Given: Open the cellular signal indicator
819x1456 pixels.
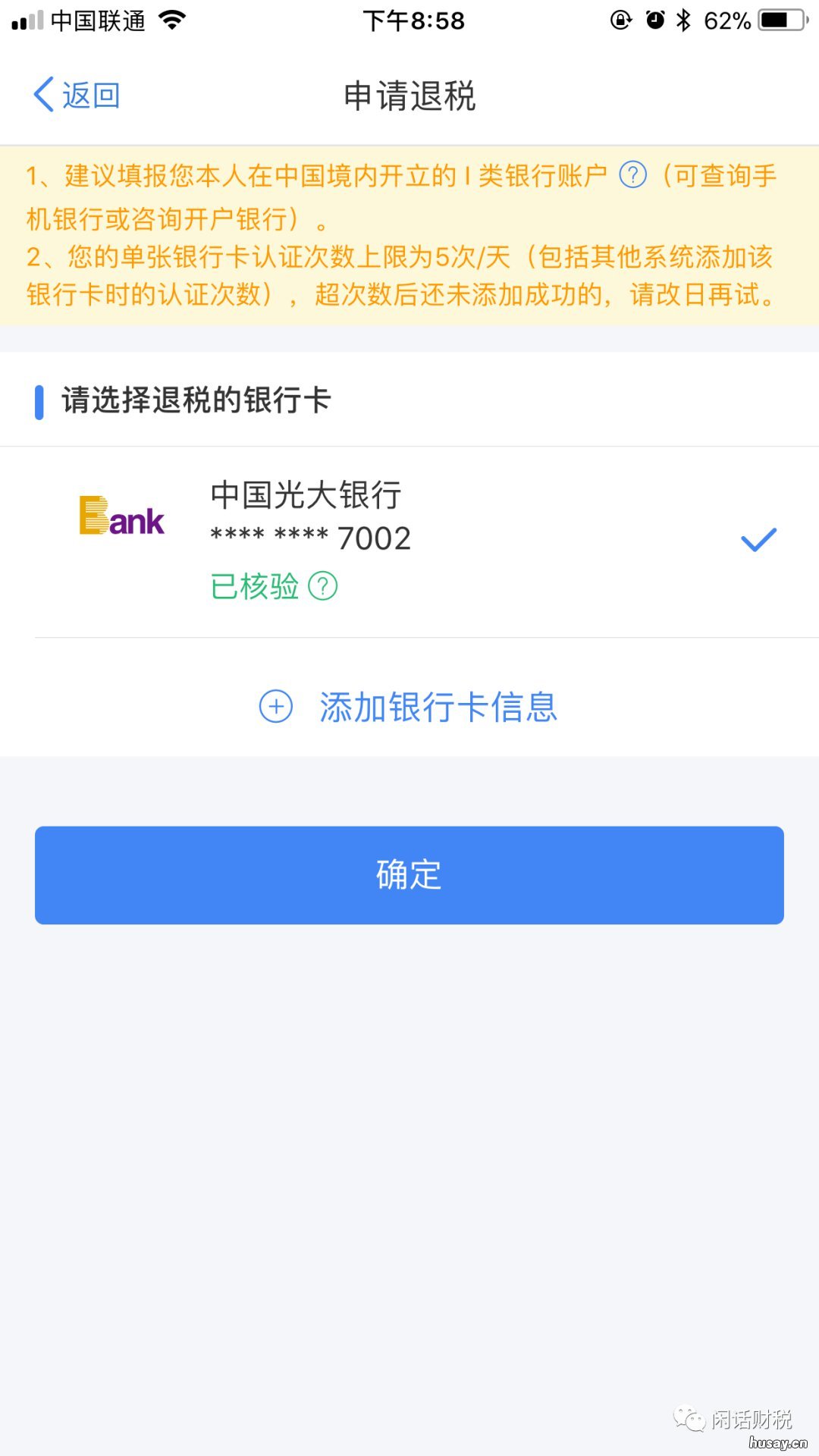Looking at the screenshot, I should pyautogui.click(x=26, y=20).
